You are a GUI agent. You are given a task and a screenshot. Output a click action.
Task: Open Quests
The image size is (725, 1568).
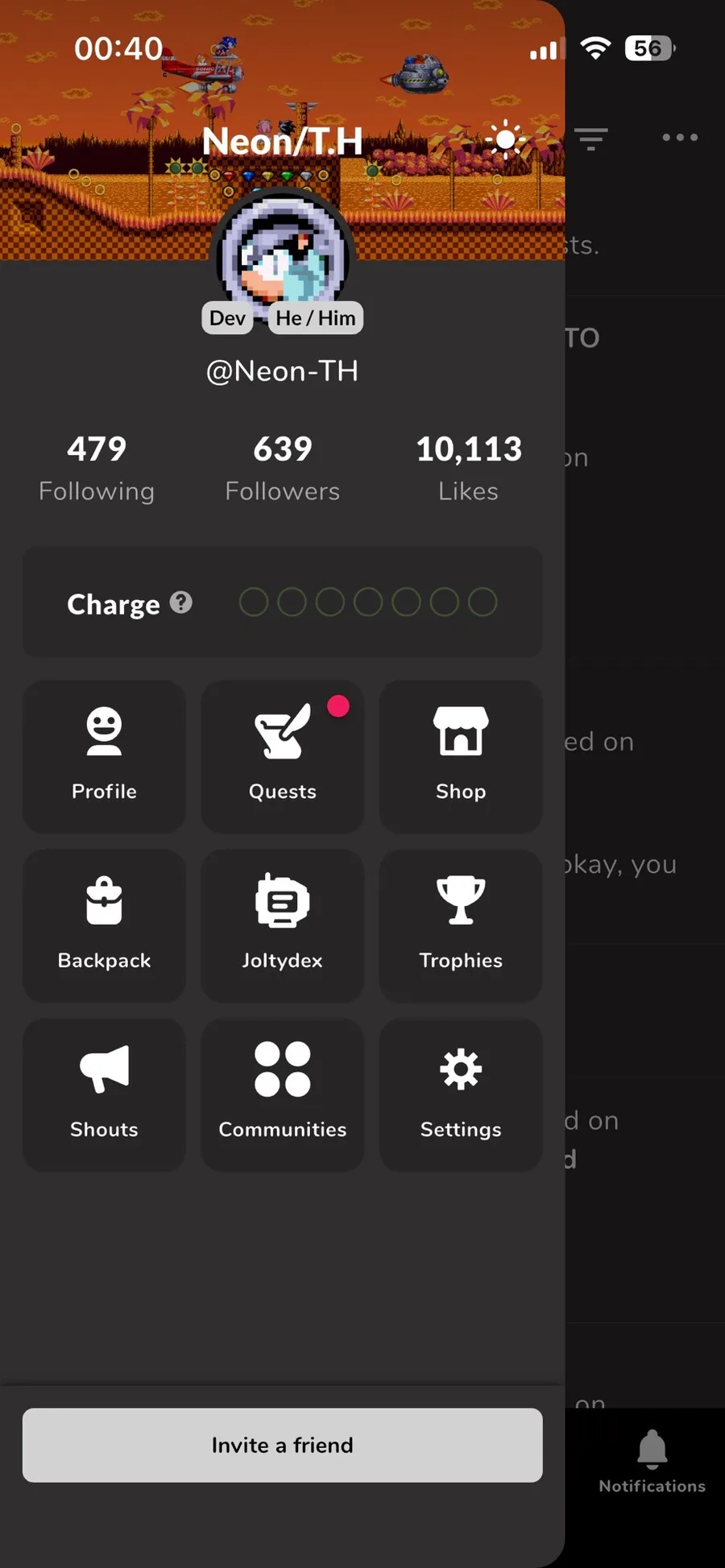[x=282, y=756]
